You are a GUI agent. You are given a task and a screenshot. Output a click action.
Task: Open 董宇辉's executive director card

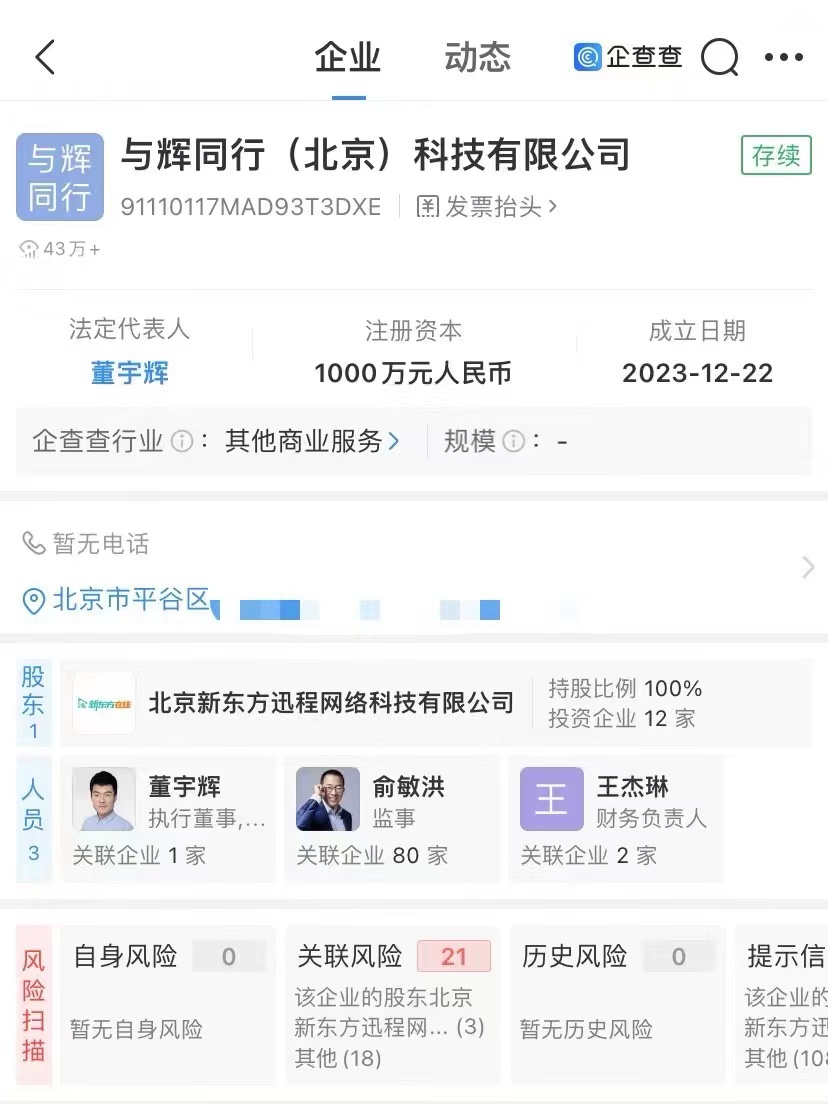point(168,819)
